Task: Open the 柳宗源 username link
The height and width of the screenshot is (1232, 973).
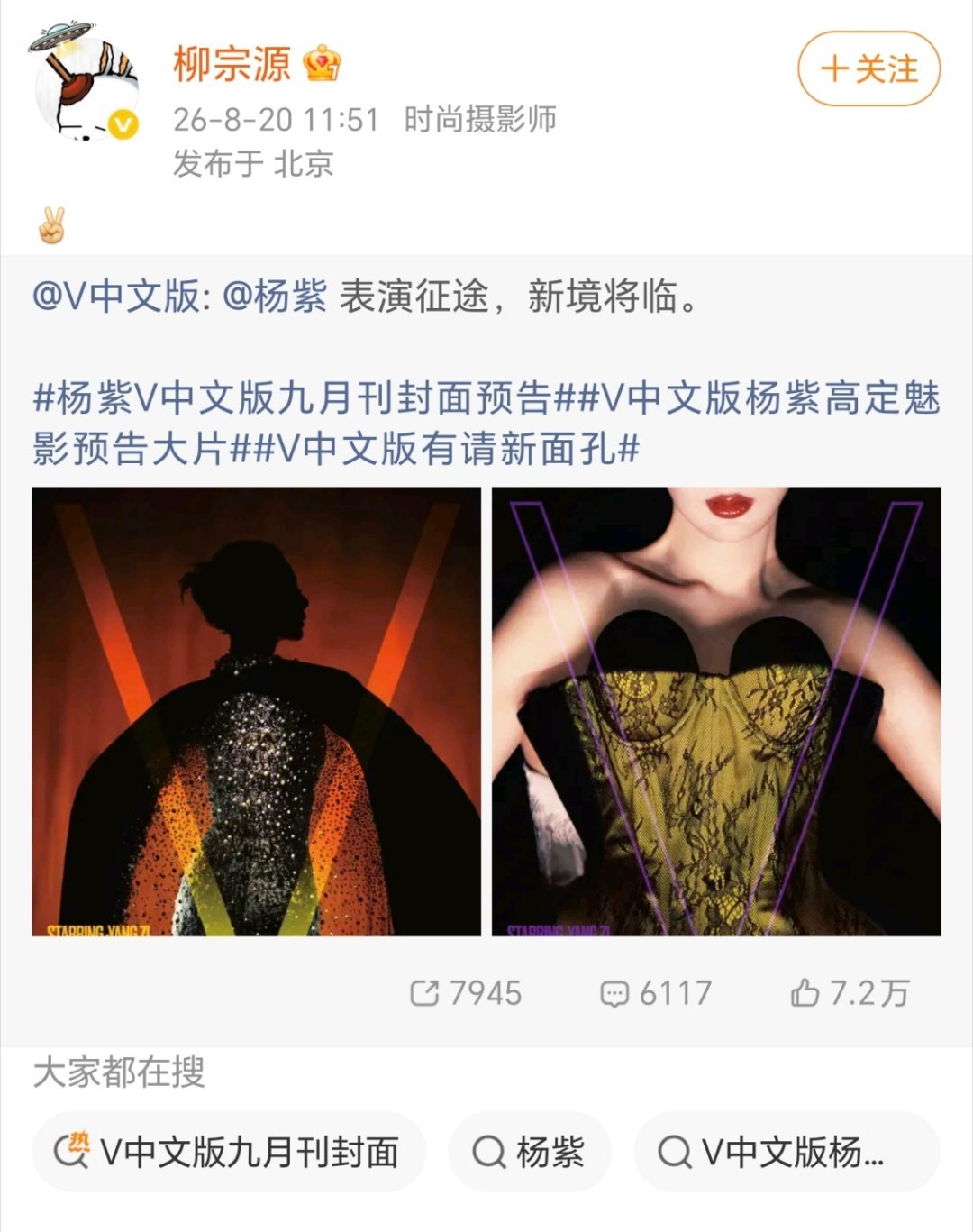Action: click(232, 65)
